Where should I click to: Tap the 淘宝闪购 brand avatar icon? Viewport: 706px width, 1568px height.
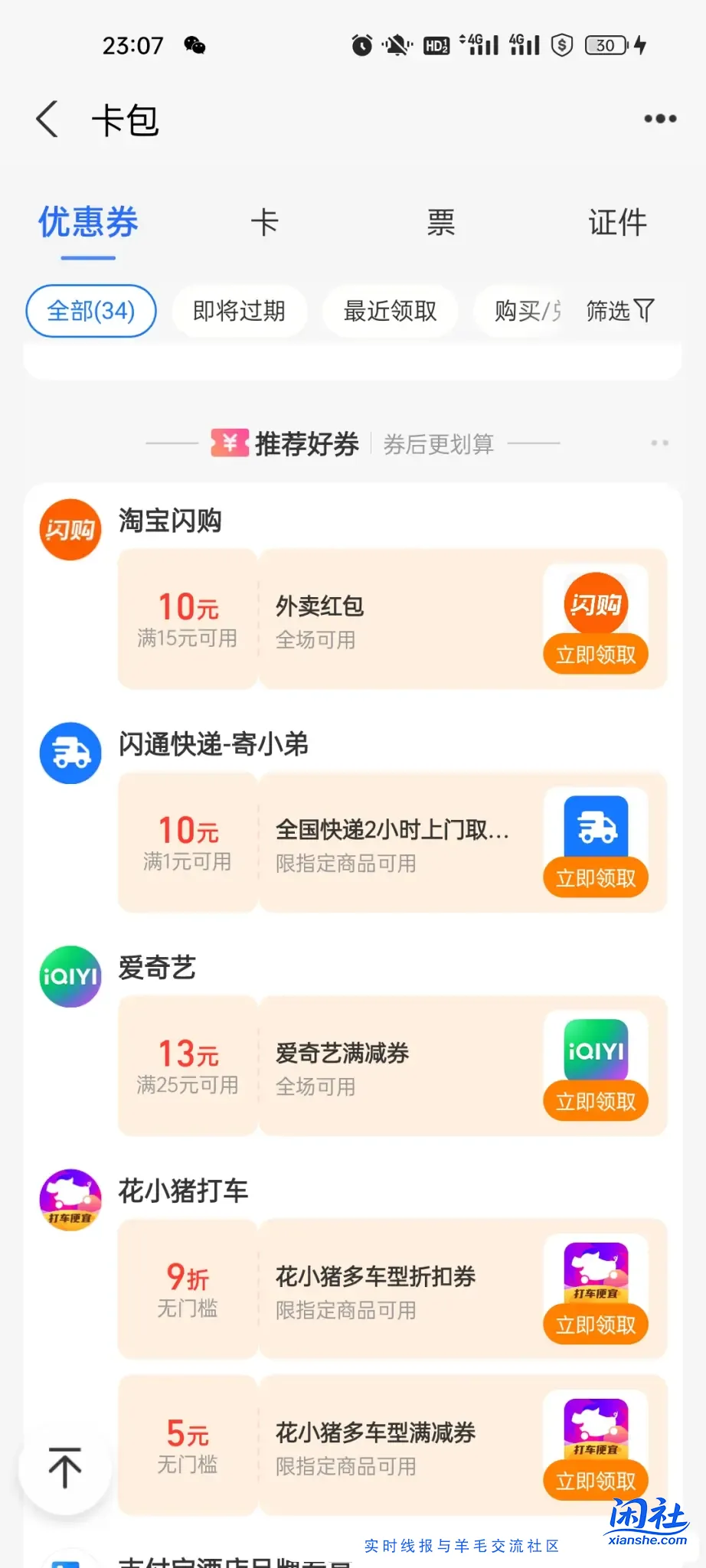(70, 530)
